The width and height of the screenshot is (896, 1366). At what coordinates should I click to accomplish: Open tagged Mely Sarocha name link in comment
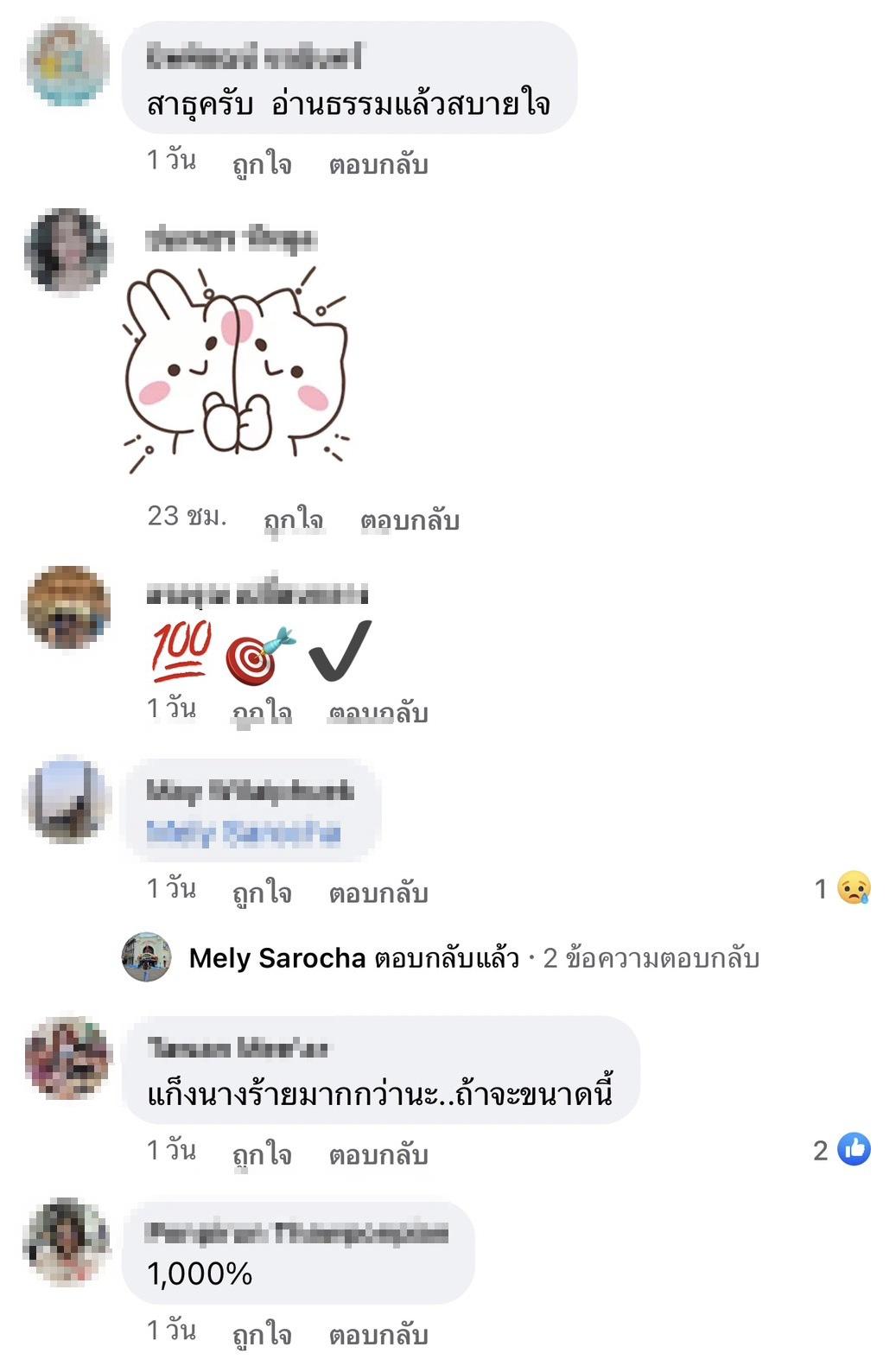coord(244,832)
